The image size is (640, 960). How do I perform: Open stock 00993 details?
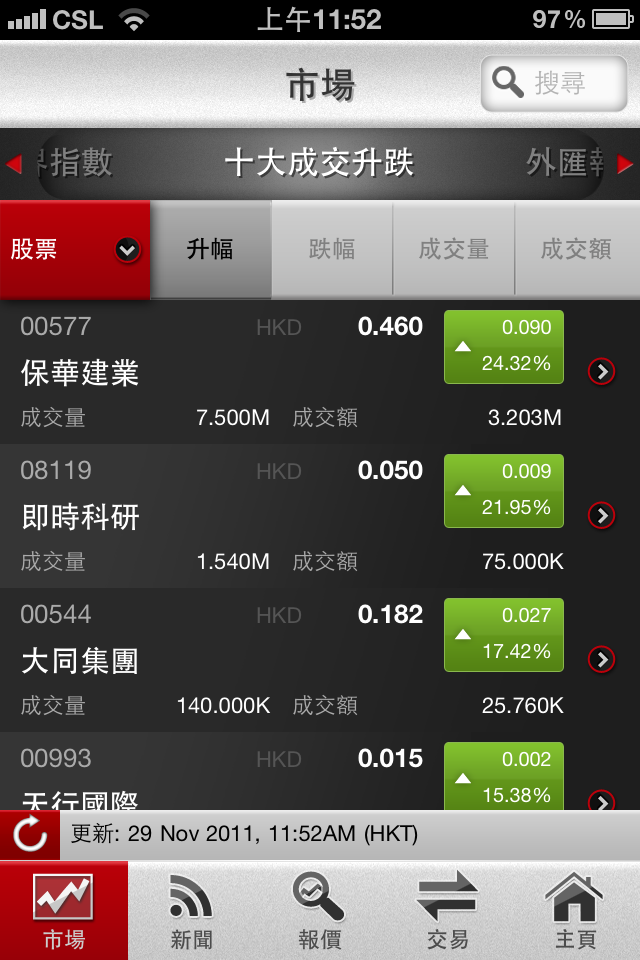point(601,798)
